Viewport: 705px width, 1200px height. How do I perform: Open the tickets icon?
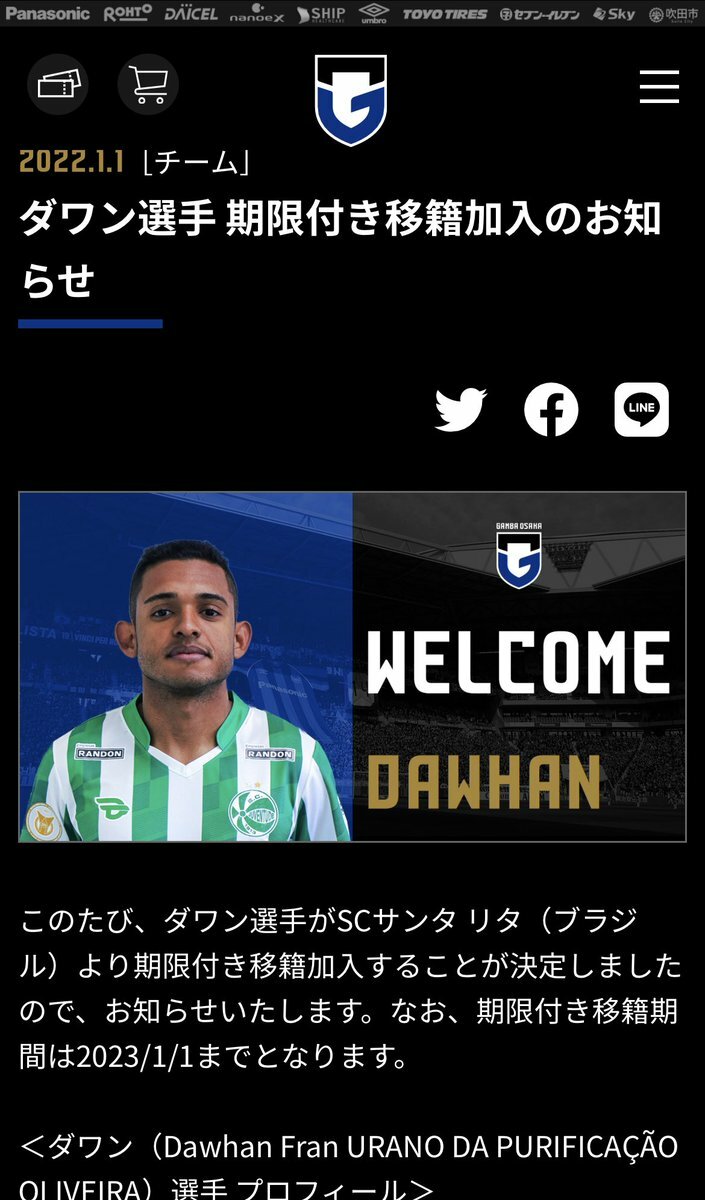(58, 84)
